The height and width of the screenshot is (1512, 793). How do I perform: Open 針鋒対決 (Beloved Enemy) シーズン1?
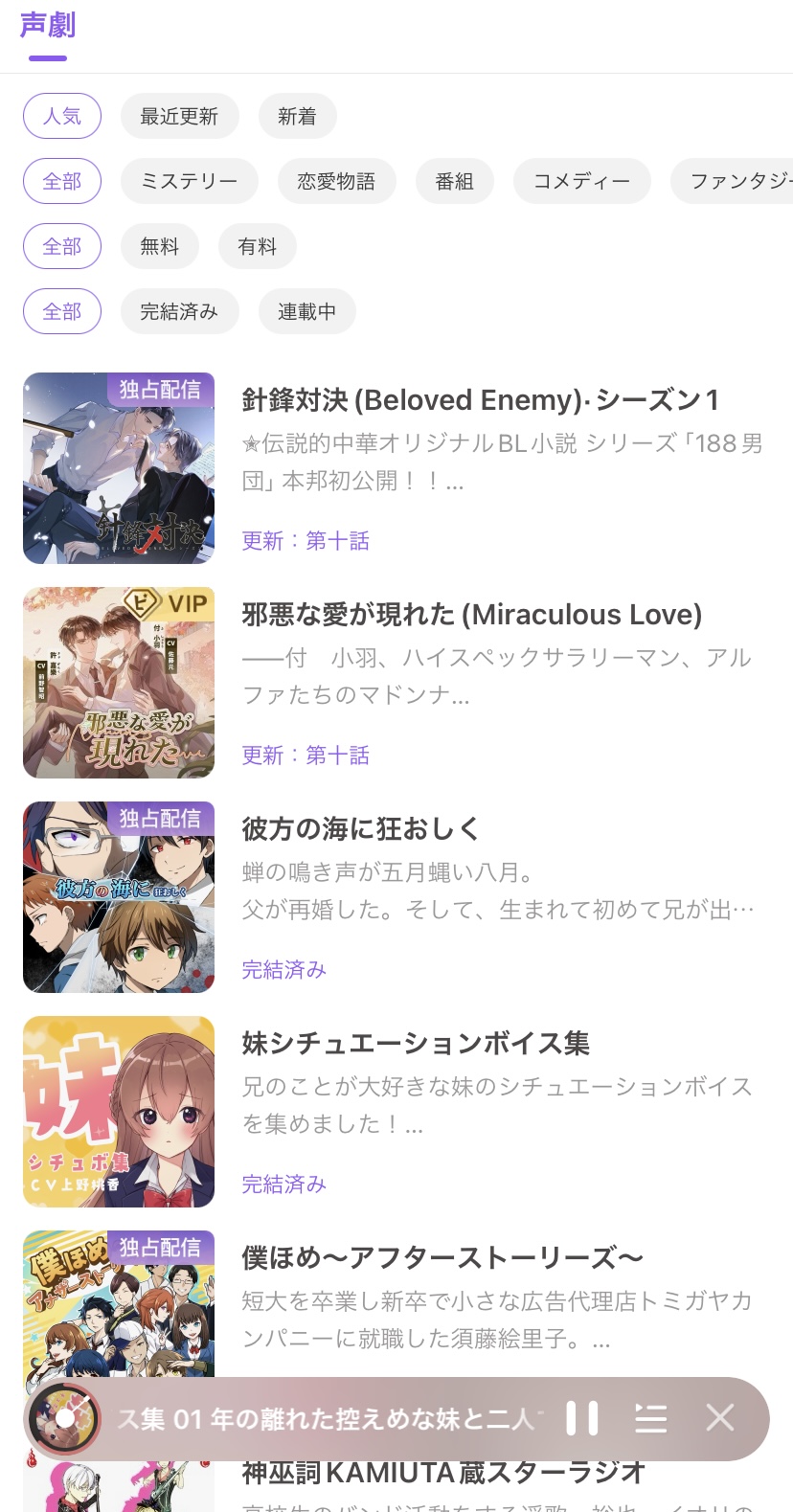480,400
